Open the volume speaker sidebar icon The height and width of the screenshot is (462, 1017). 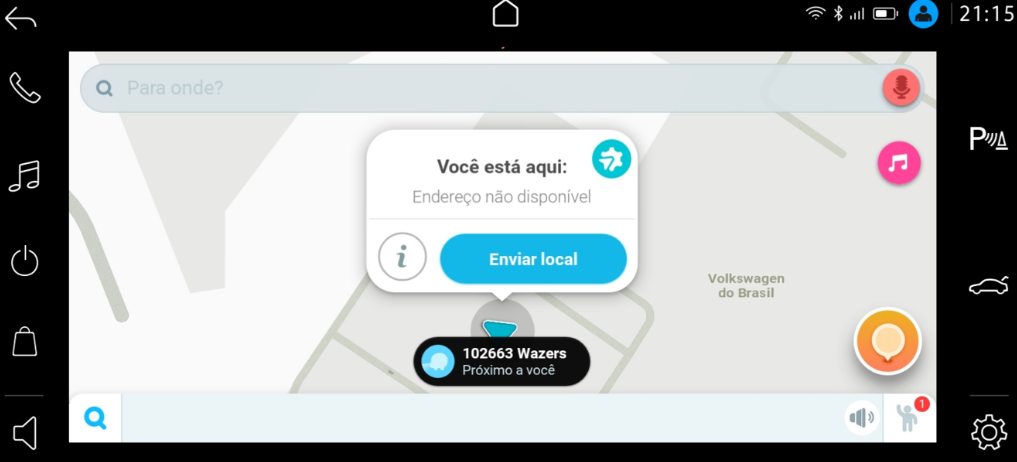point(25,432)
